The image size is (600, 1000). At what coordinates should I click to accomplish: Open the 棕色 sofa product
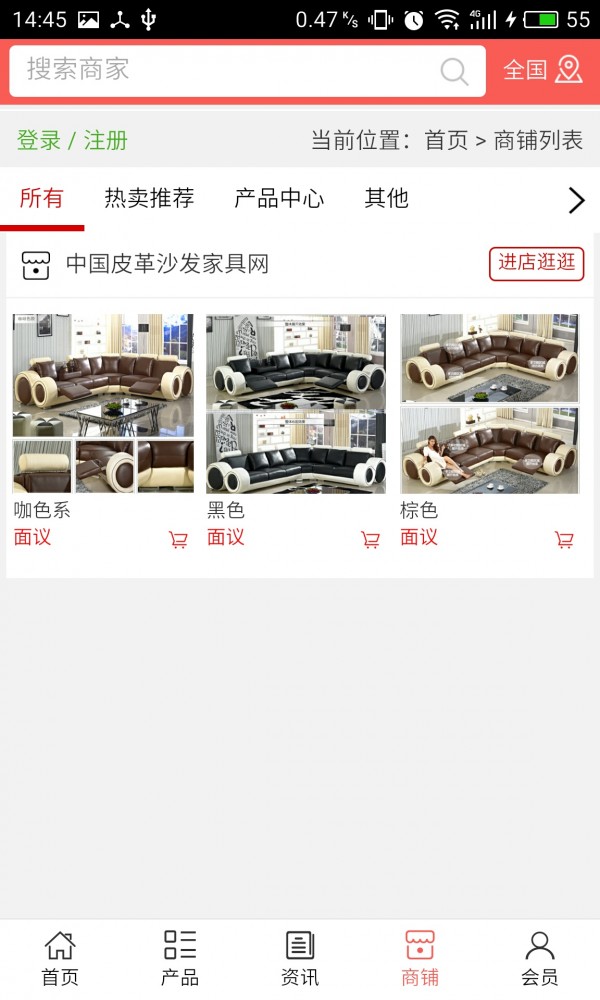[x=490, y=403]
